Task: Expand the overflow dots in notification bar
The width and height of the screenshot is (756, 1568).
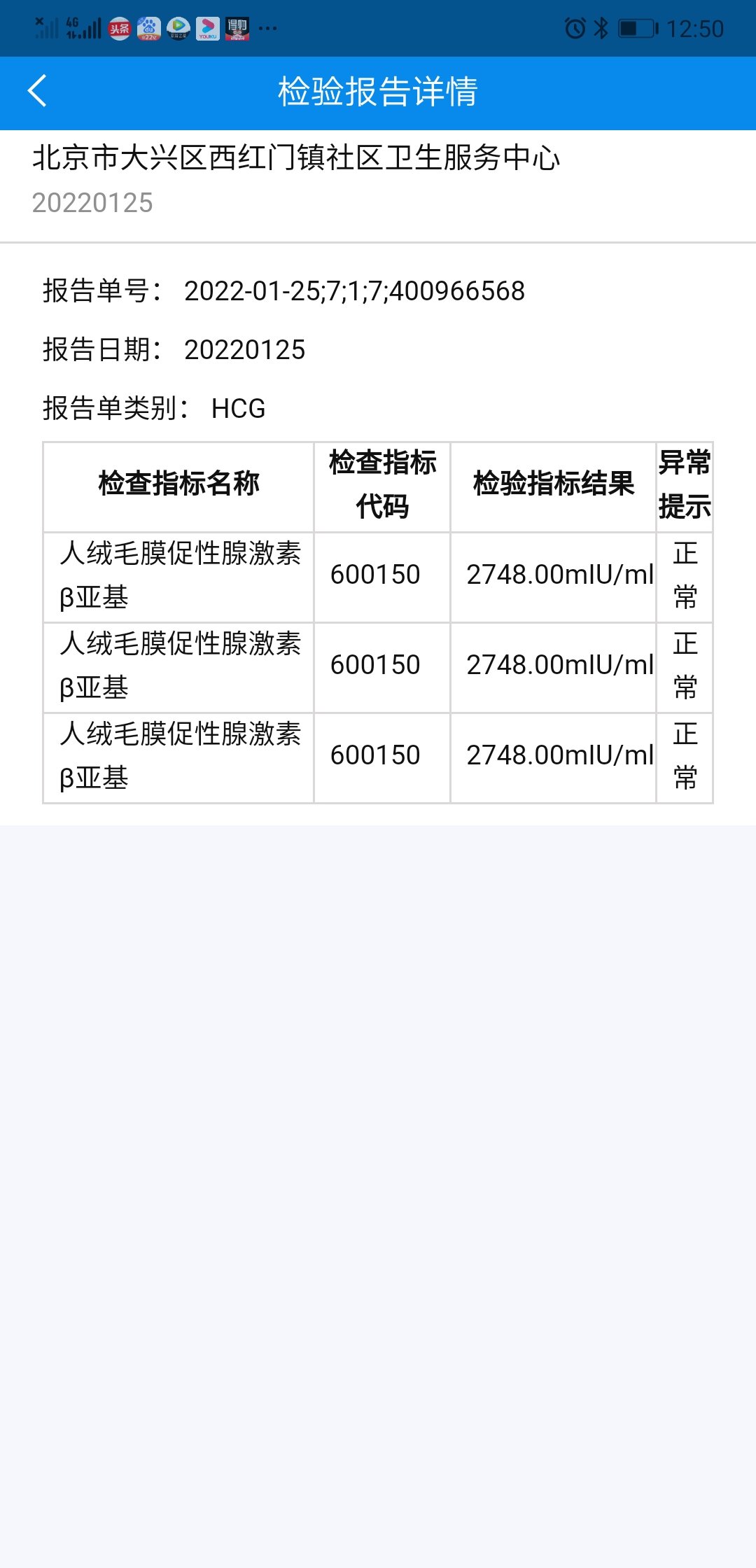Action: coord(267,28)
